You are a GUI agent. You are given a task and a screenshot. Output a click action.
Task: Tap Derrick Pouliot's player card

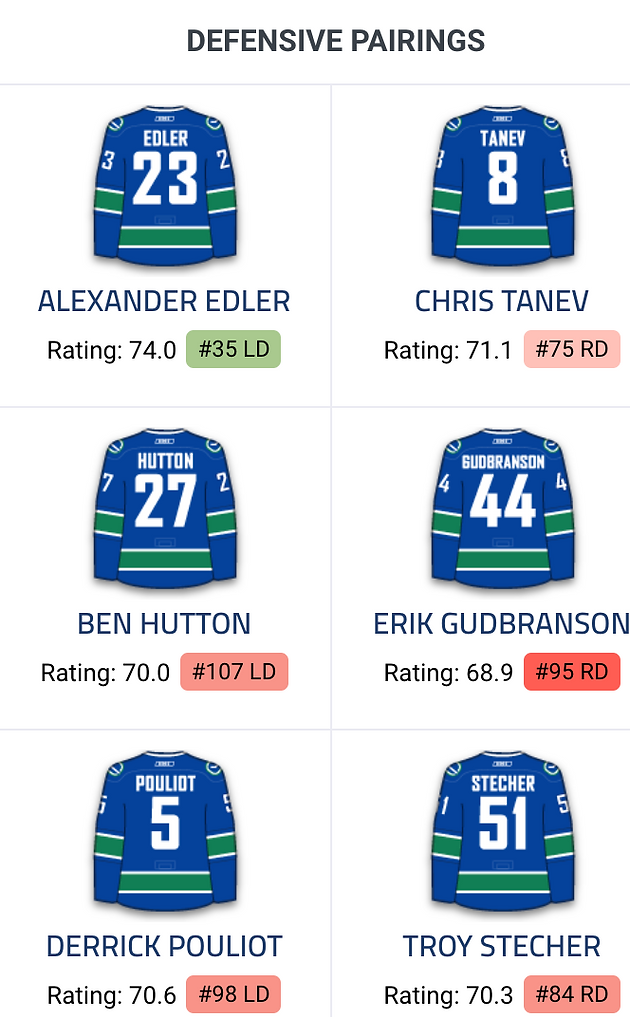click(x=165, y=874)
